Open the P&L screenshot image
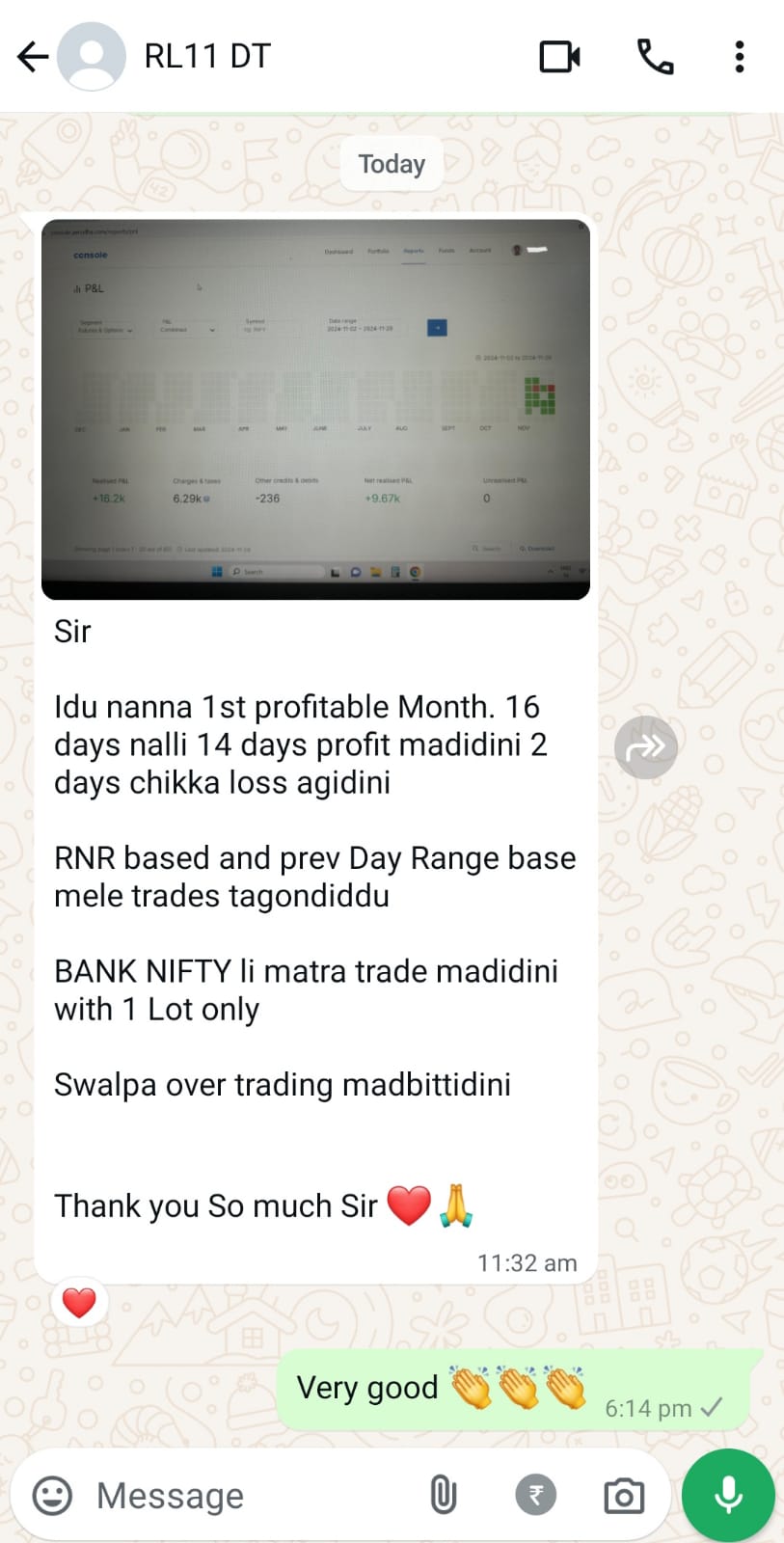Screen dimensions: 784x1543 315,409
